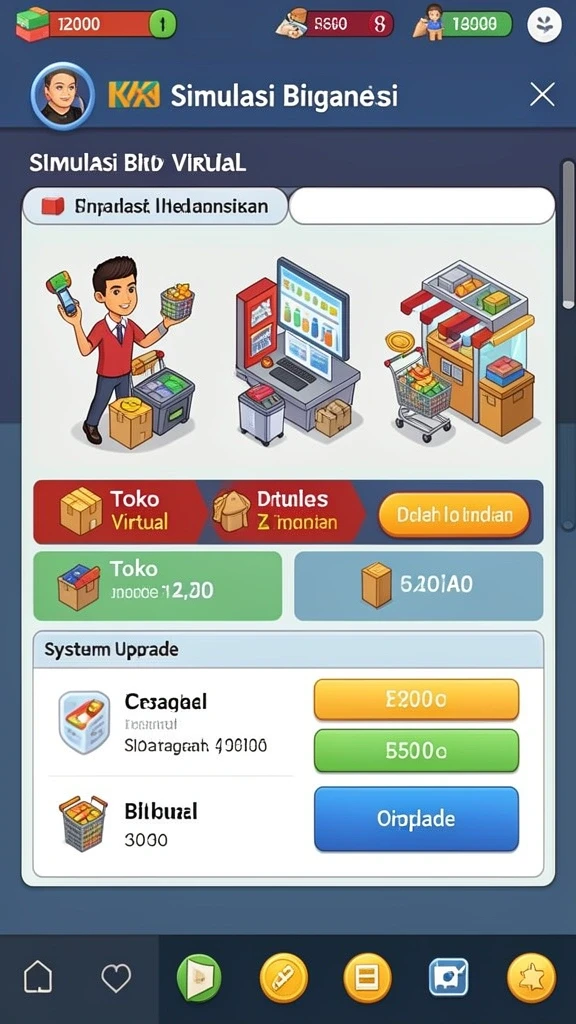Screen dimensions: 576x1024
Task: Open the player avatar profile
Action: click(x=63, y=95)
